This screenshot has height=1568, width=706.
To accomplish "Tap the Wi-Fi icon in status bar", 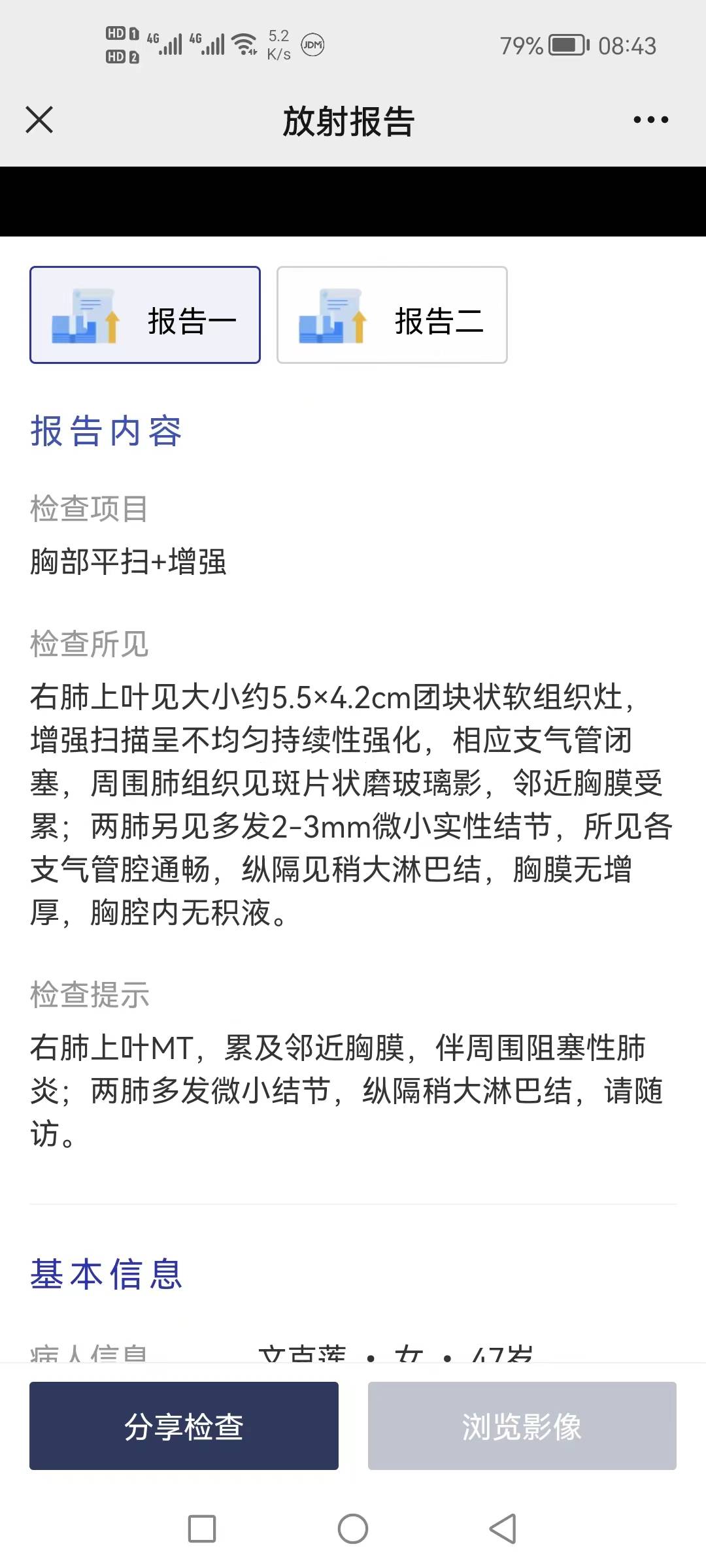I will [x=244, y=44].
